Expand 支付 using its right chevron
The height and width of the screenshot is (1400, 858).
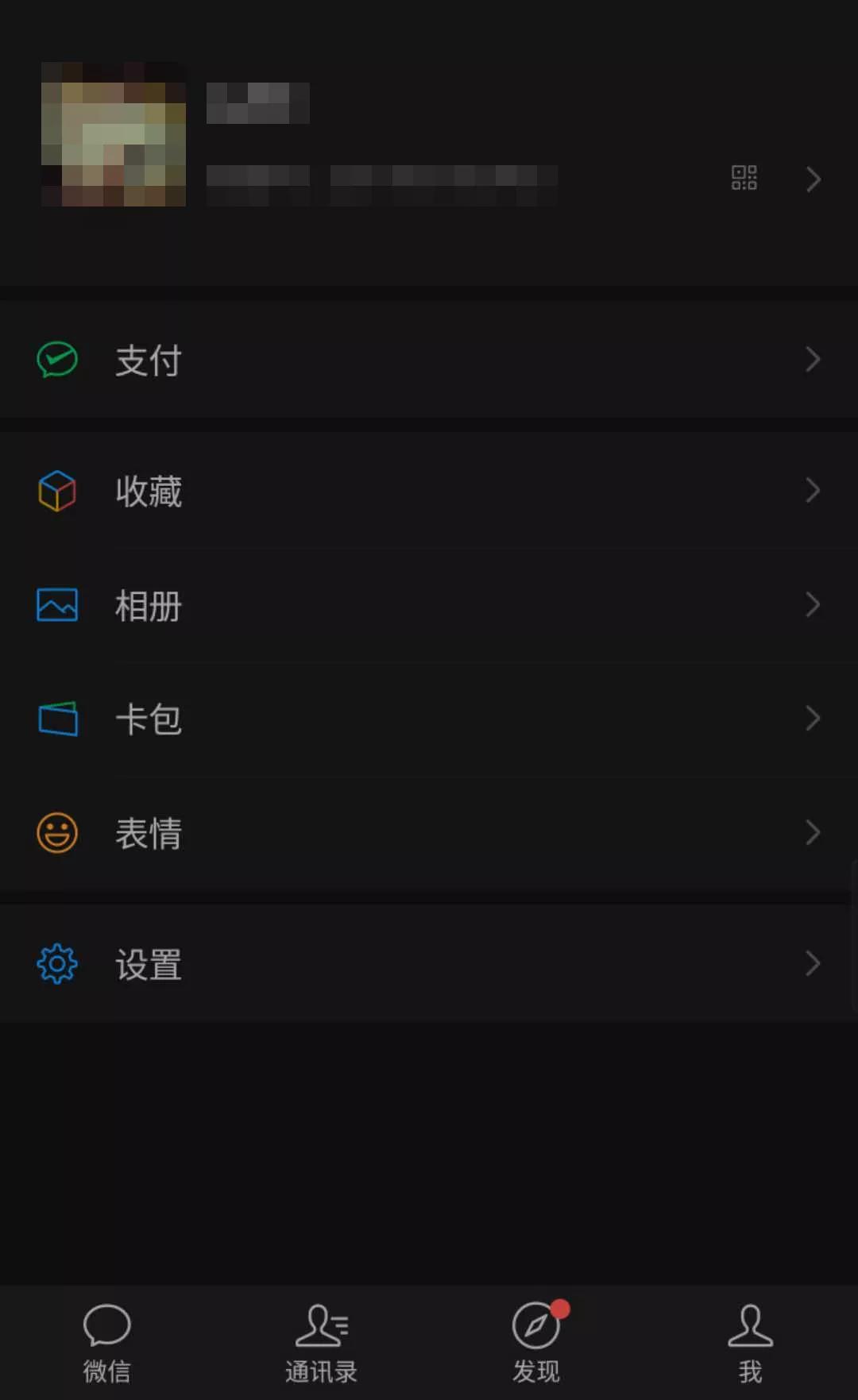[813, 359]
